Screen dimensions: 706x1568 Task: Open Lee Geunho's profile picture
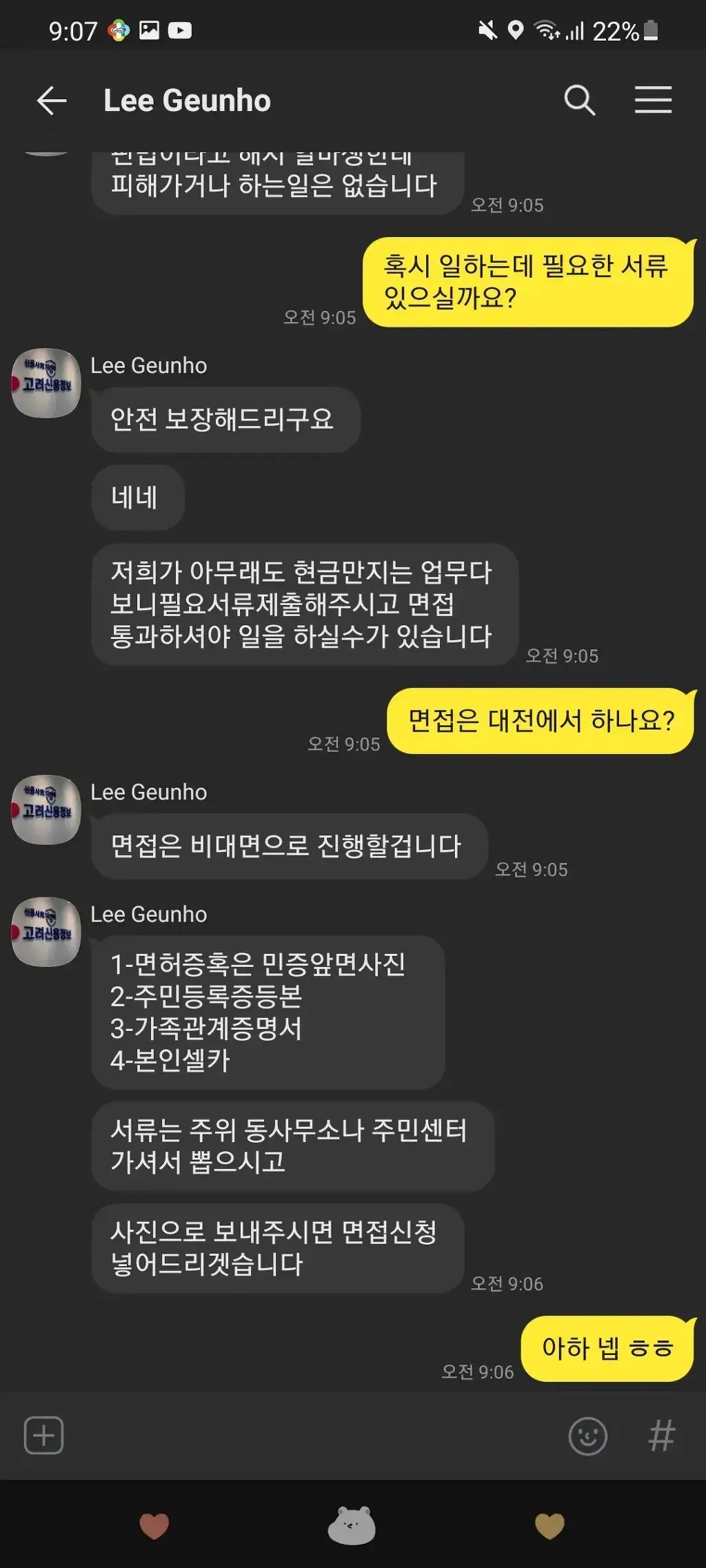tap(46, 931)
